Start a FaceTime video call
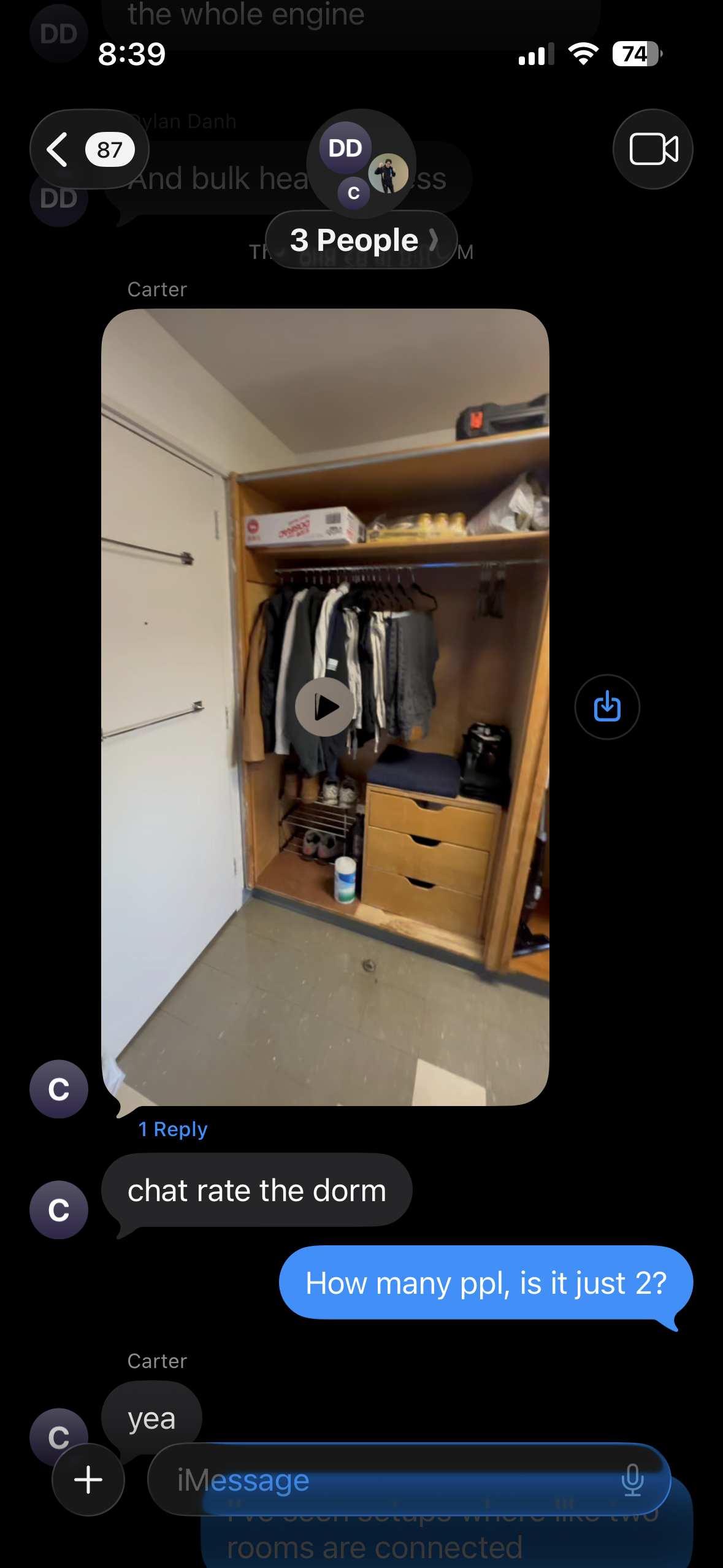Viewport: 723px width, 1568px height. [653, 149]
